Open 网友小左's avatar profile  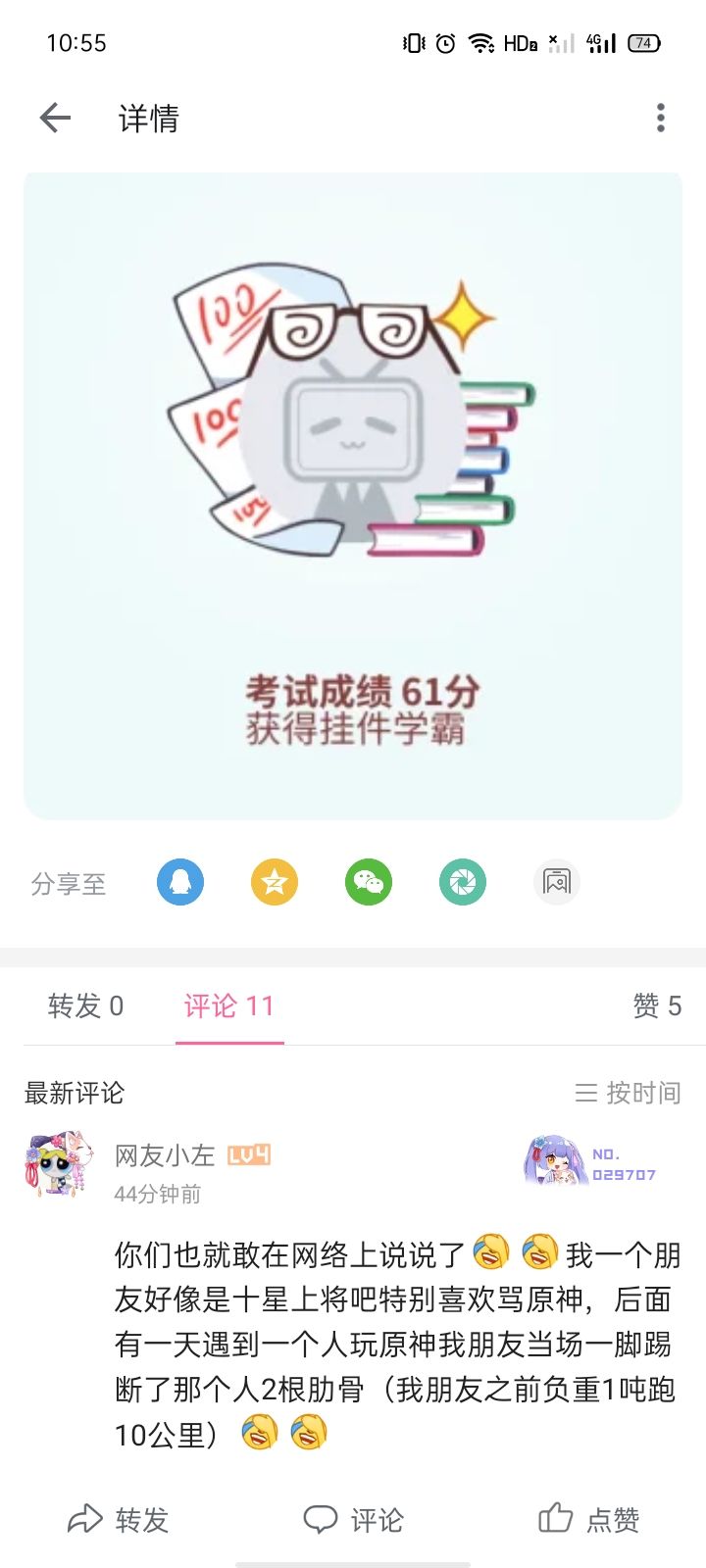point(59,1166)
